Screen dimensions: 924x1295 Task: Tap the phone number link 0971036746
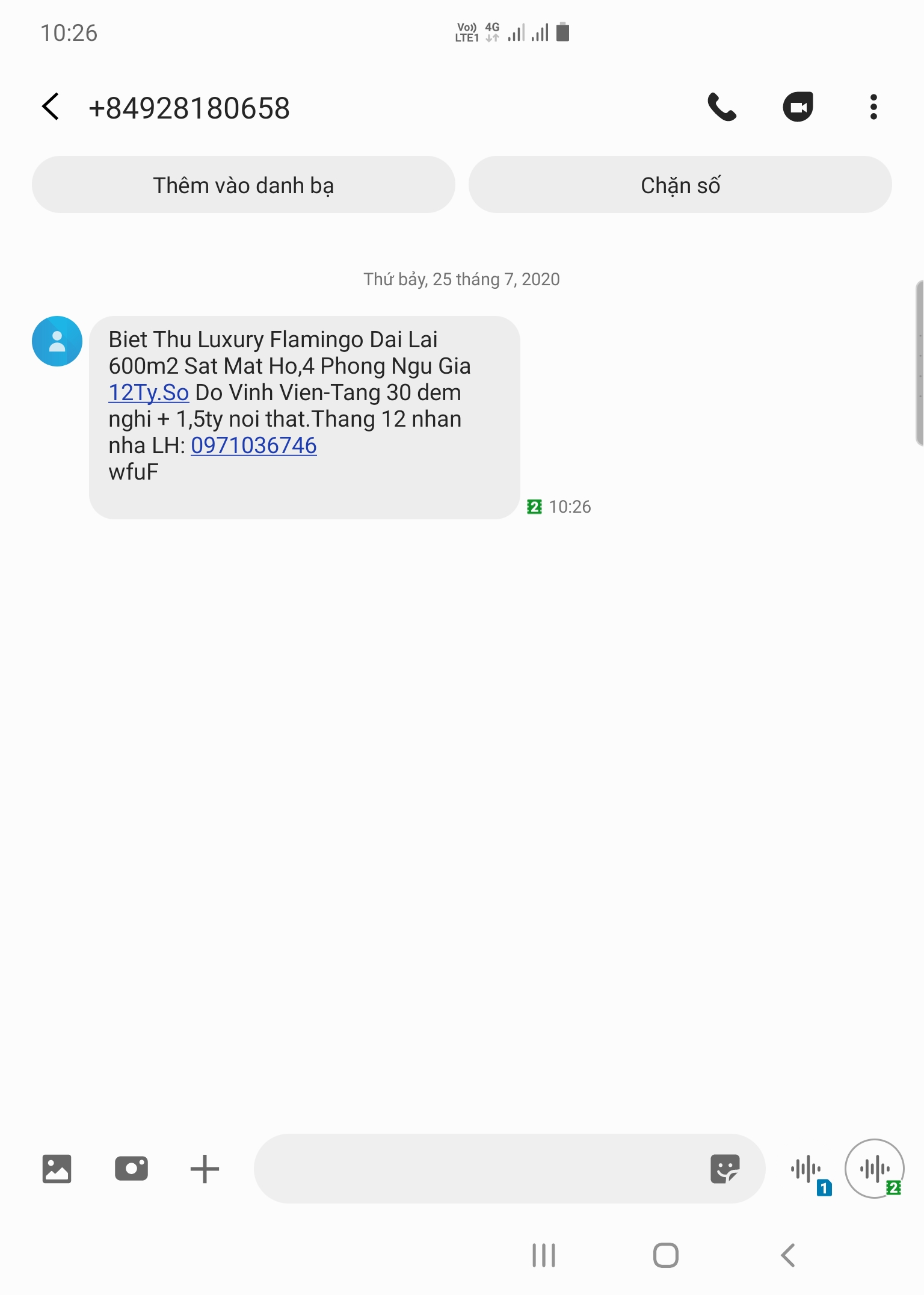[x=253, y=445]
